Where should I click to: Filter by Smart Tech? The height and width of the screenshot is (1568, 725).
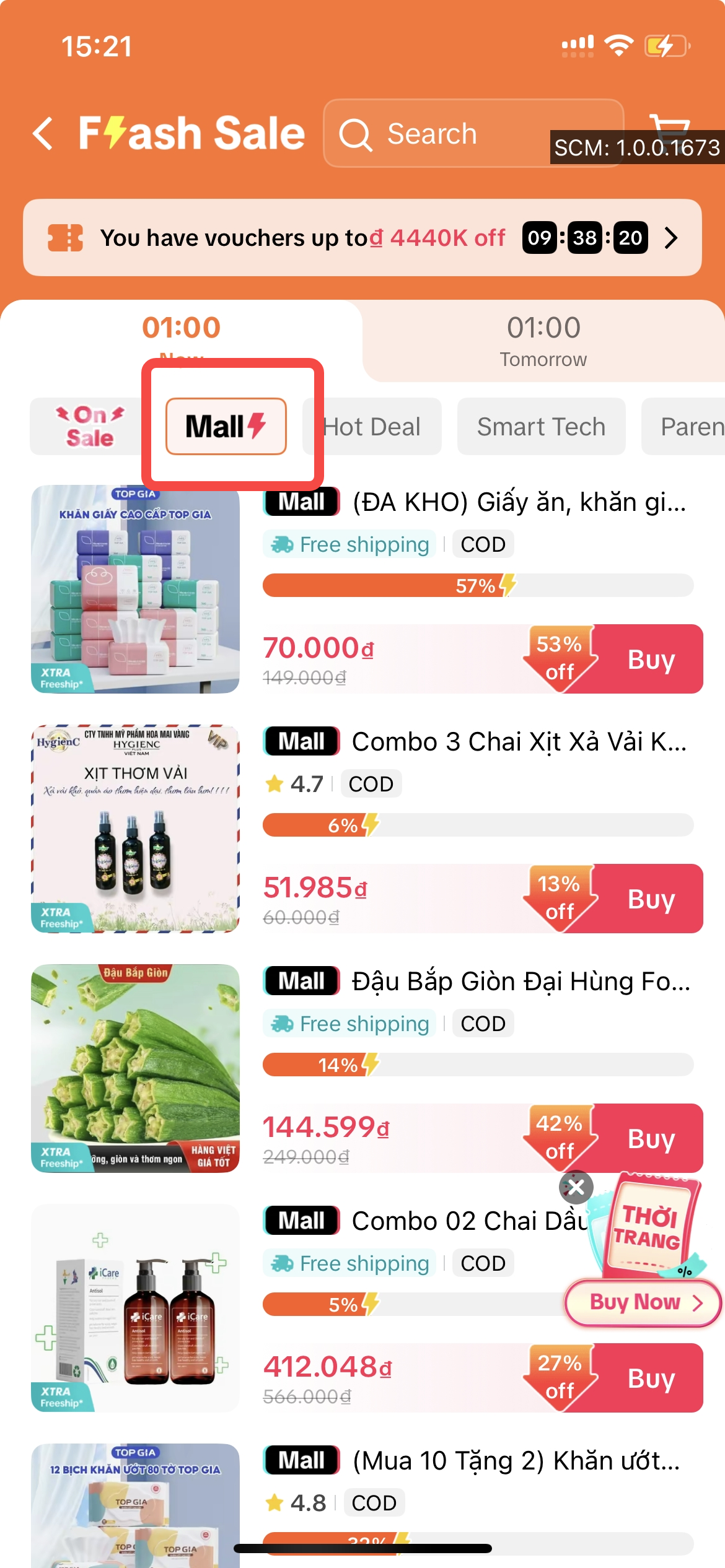[541, 427]
